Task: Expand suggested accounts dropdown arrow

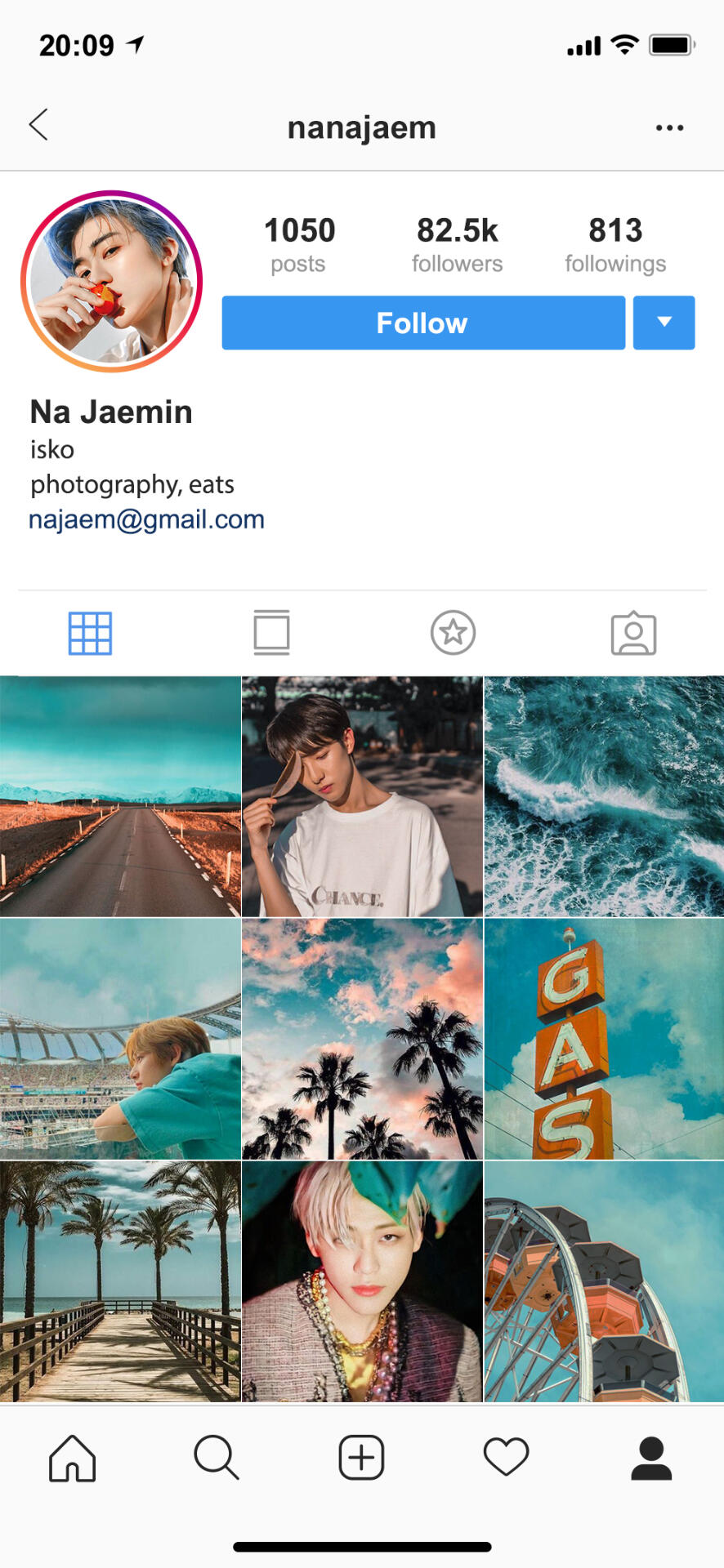Action: pos(664,323)
